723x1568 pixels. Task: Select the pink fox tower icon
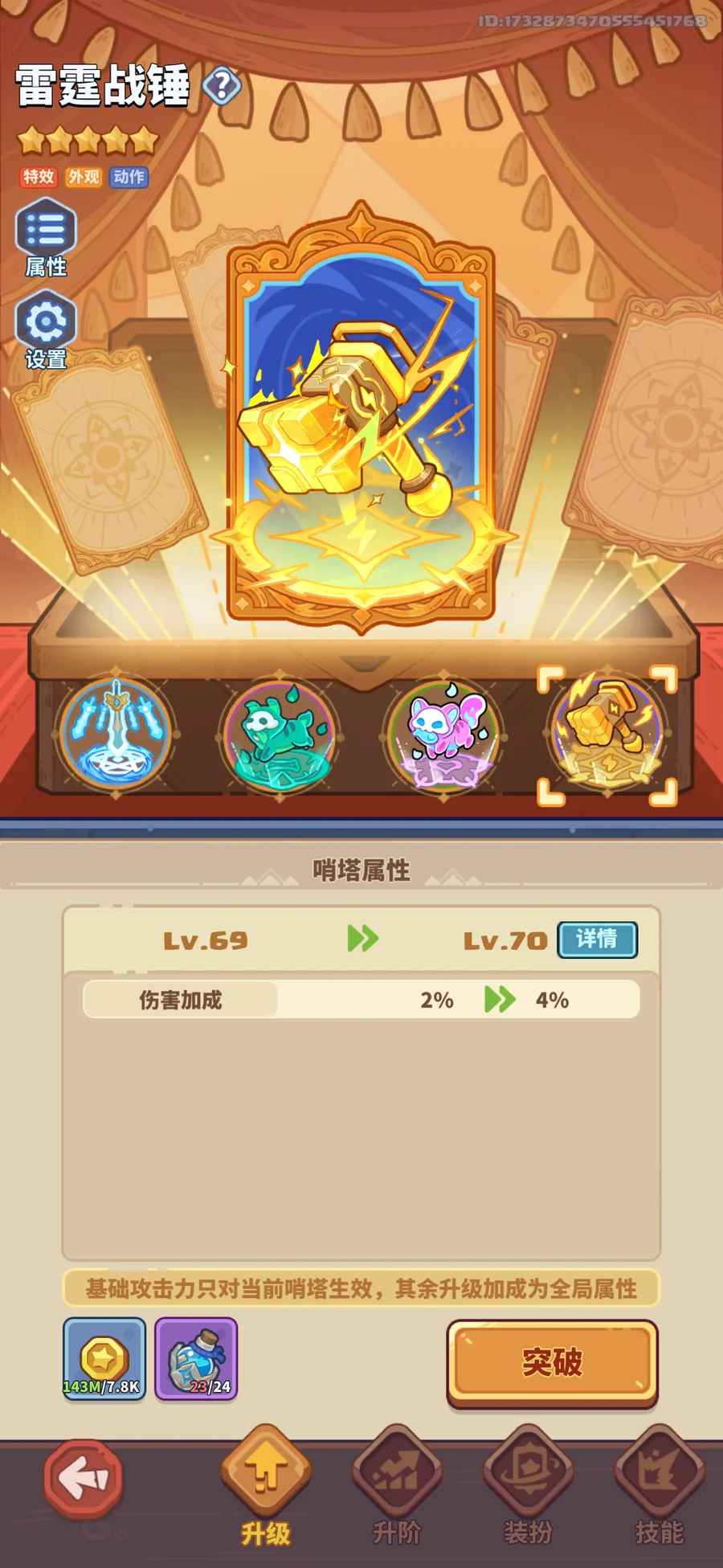(444, 733)
